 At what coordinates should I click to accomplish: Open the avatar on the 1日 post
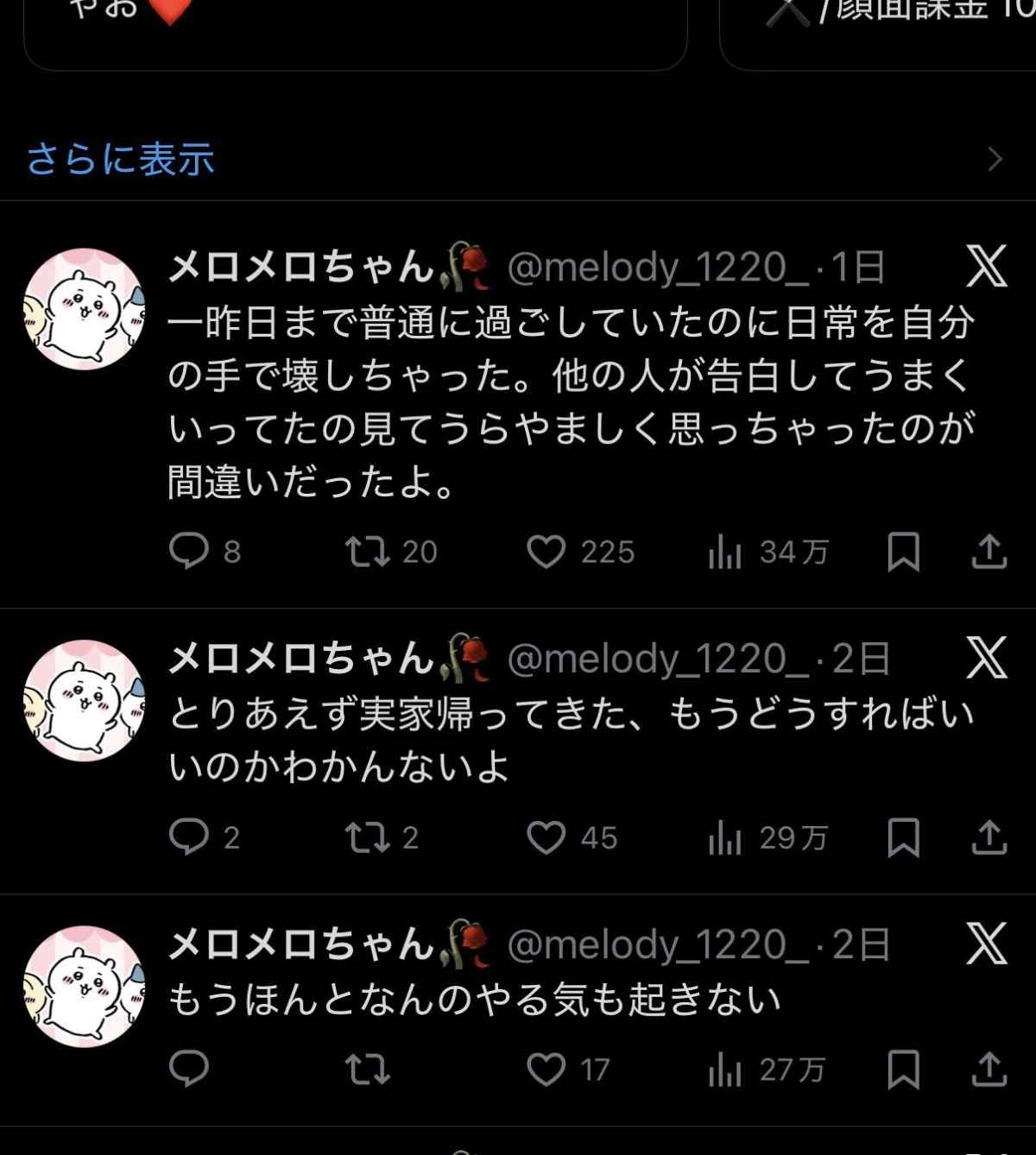[84, 309]
